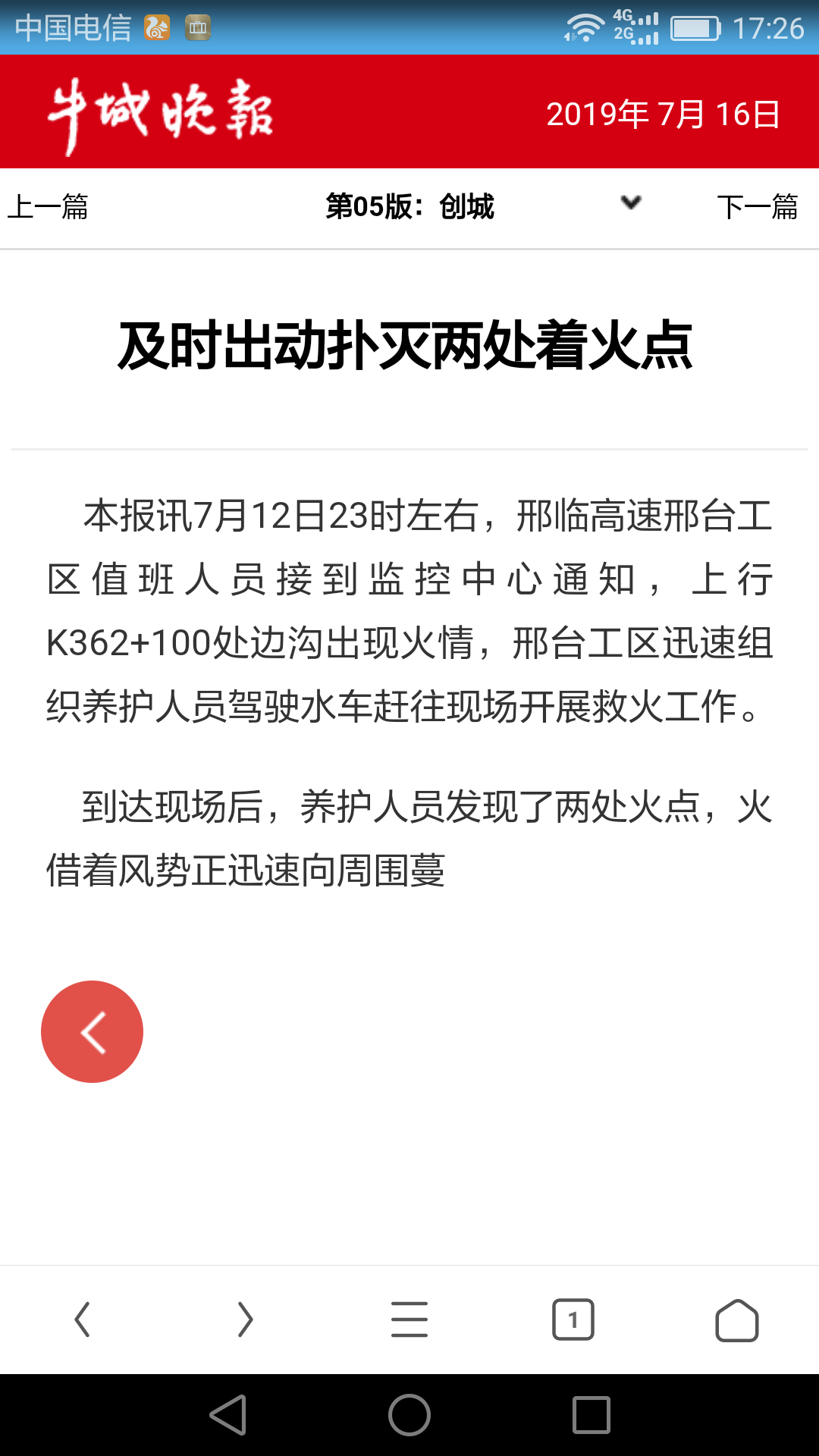Navigate back in the browser toolbar
The width and height of the screenshot is (819, 1456).
pyautogui.click(x=82, y=1319)
